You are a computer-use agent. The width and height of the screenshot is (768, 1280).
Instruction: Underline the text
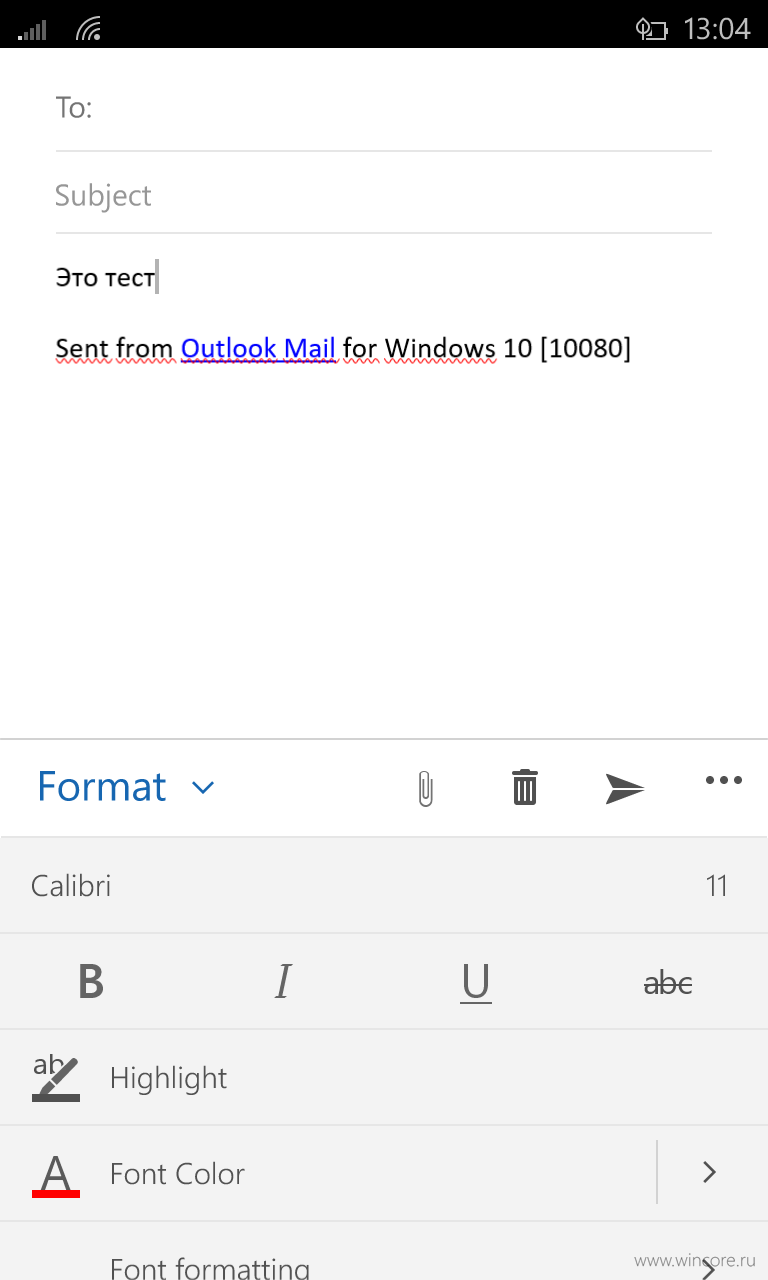tap(475, 983)
